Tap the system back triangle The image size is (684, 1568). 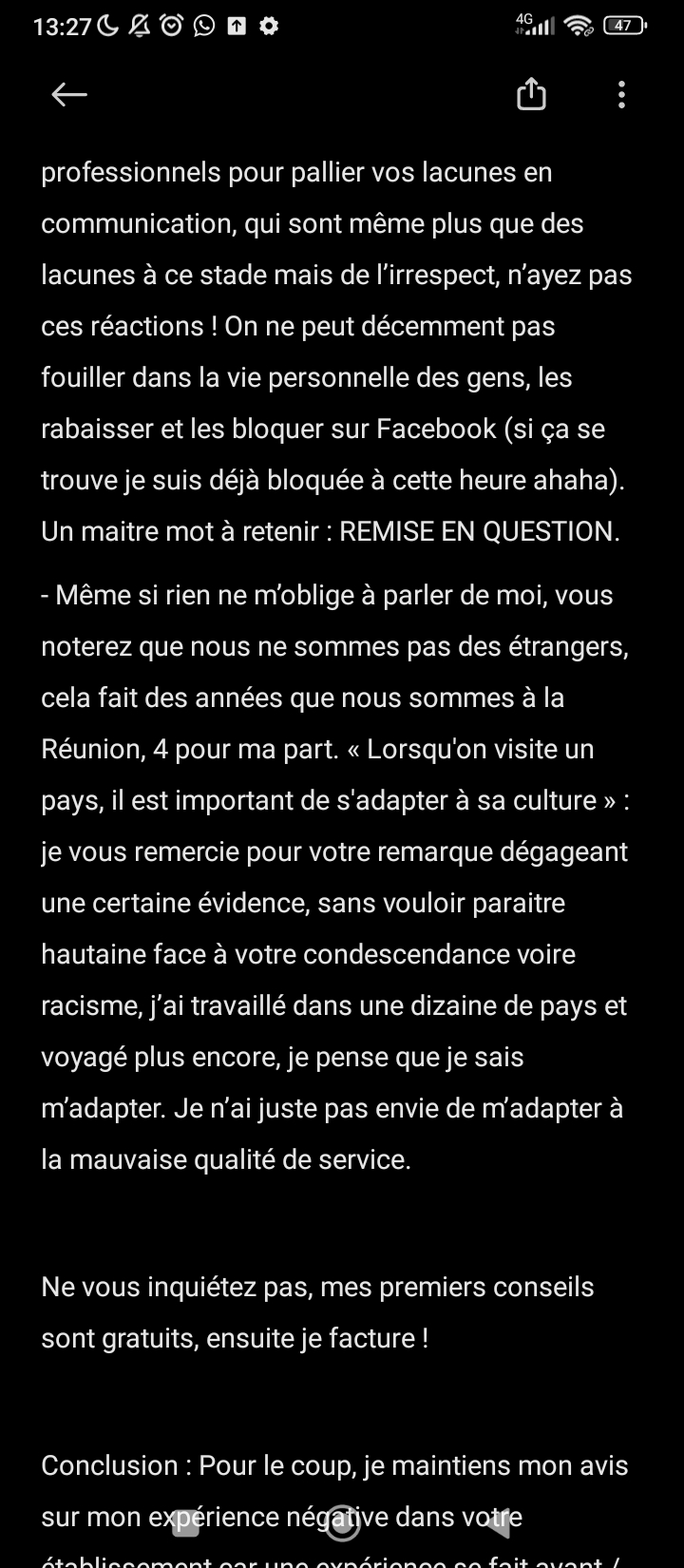pyautogui.click(x=499, y=1523)
